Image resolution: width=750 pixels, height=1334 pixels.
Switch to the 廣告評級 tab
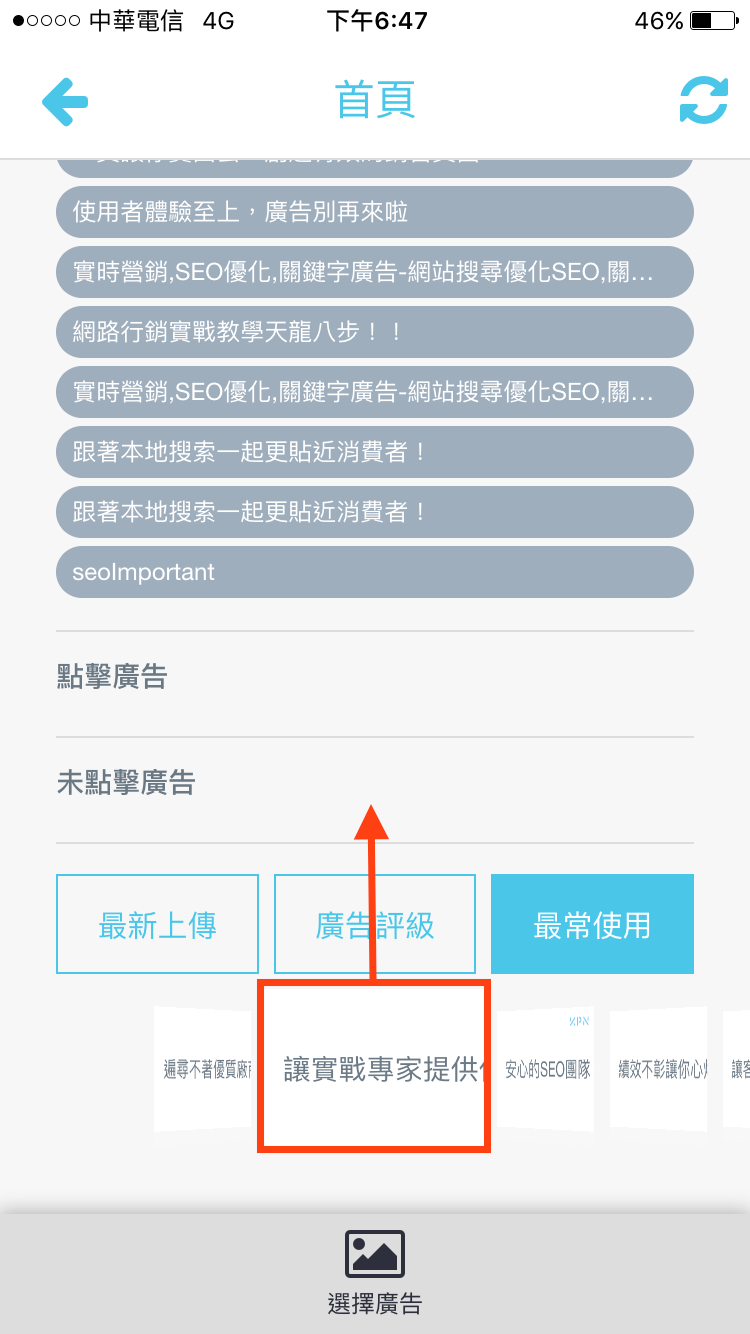click(375, 924)
